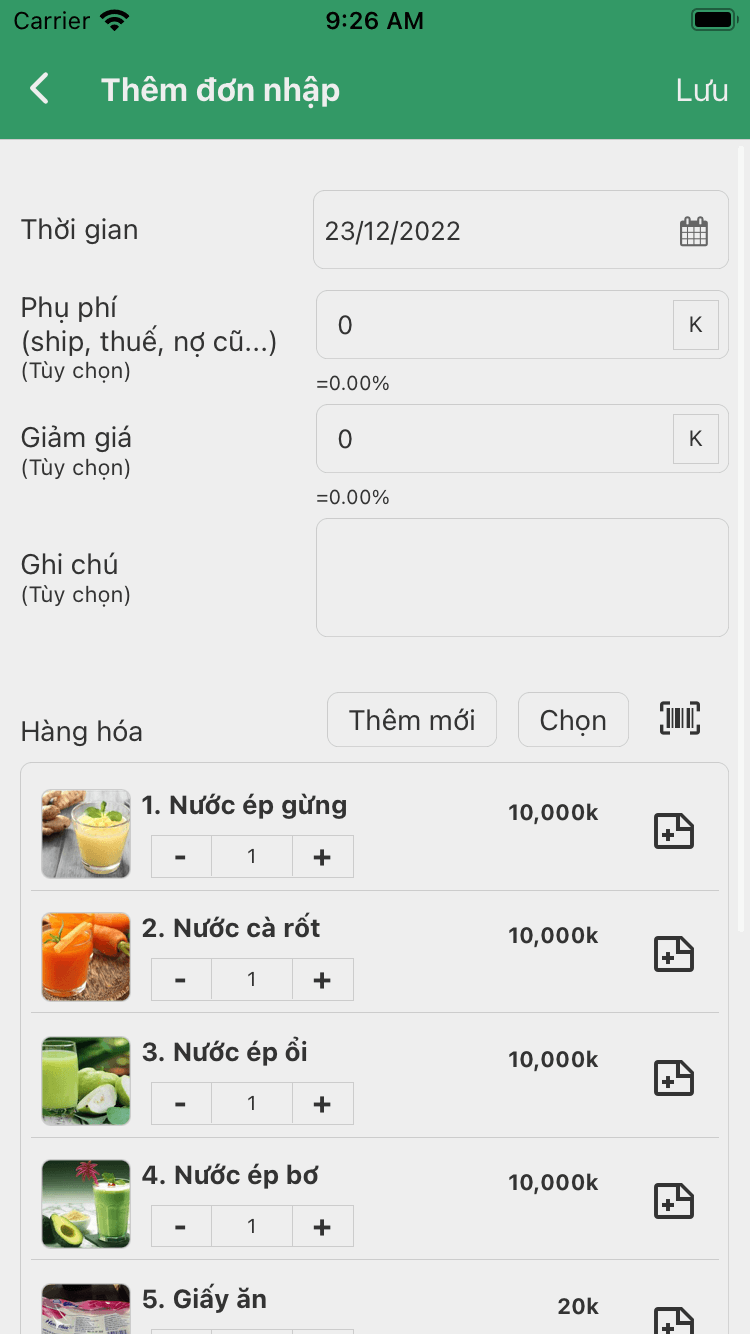Viewport: 750px width, 1334px height.
Task: Add a note to Nước cà rốt
Action: point(674,955)
